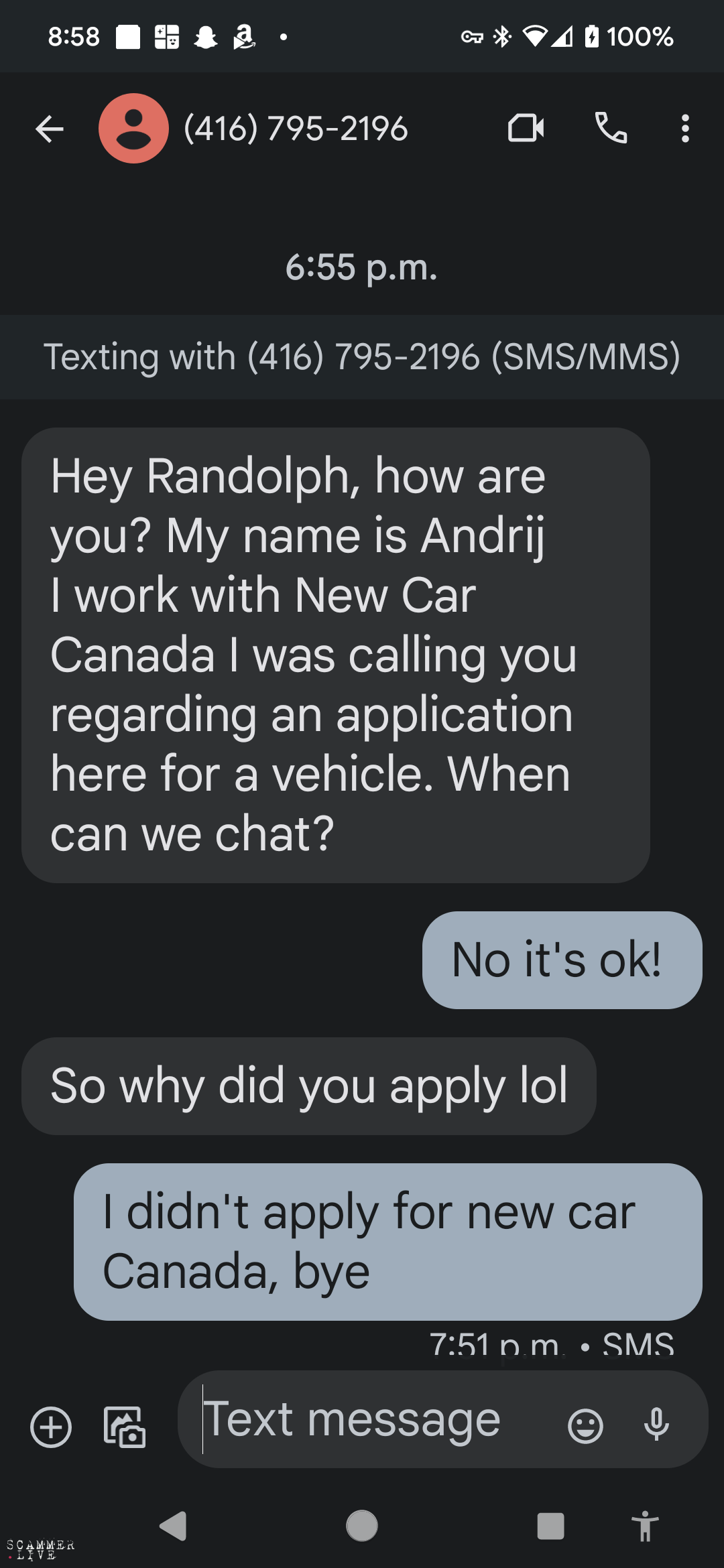This screenshot has height=1568, width=724.
Task: Open the plus attachment options
Action: [51, 1427]
